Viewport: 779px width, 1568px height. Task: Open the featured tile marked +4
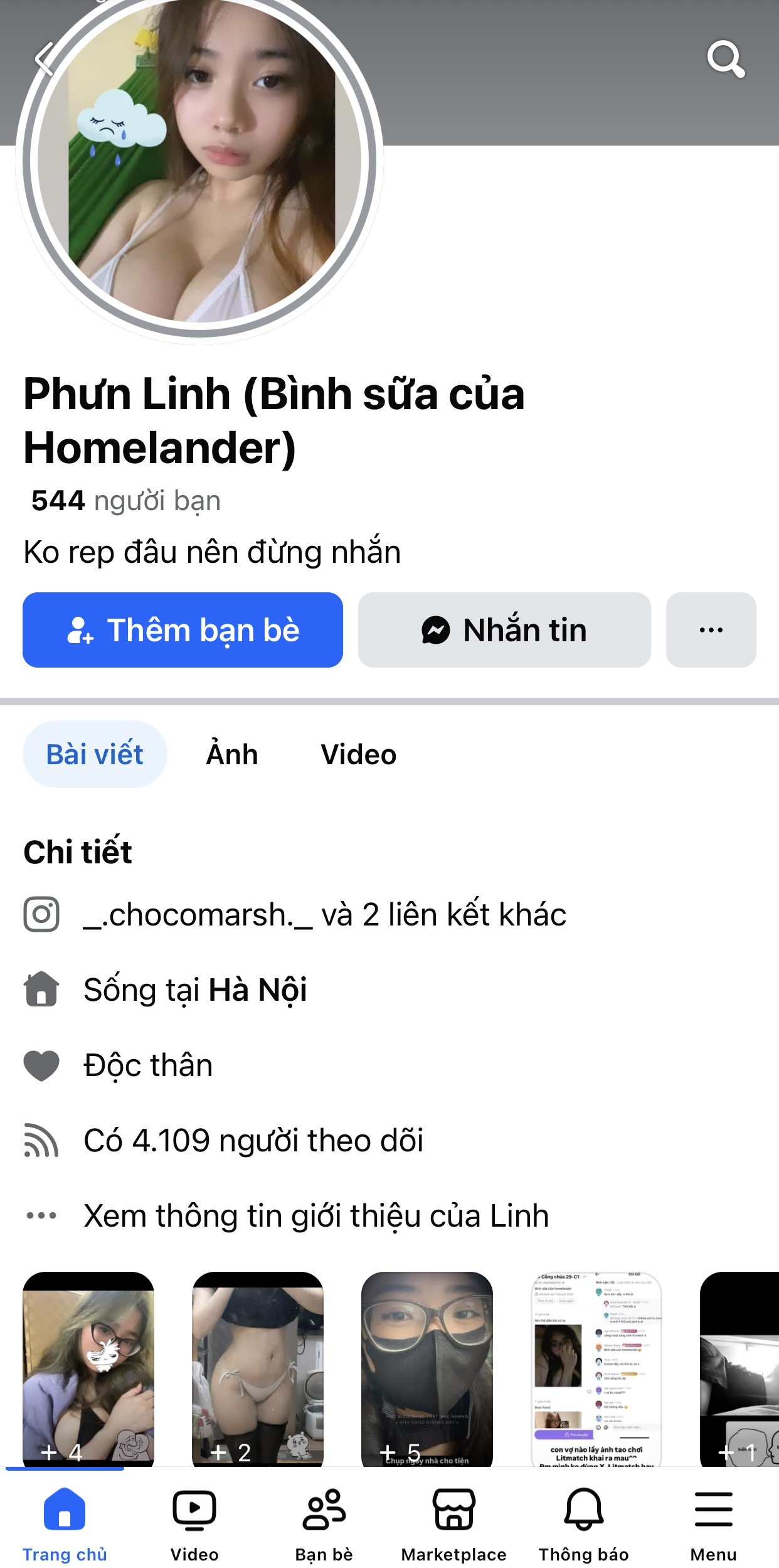coord(88,1368)
